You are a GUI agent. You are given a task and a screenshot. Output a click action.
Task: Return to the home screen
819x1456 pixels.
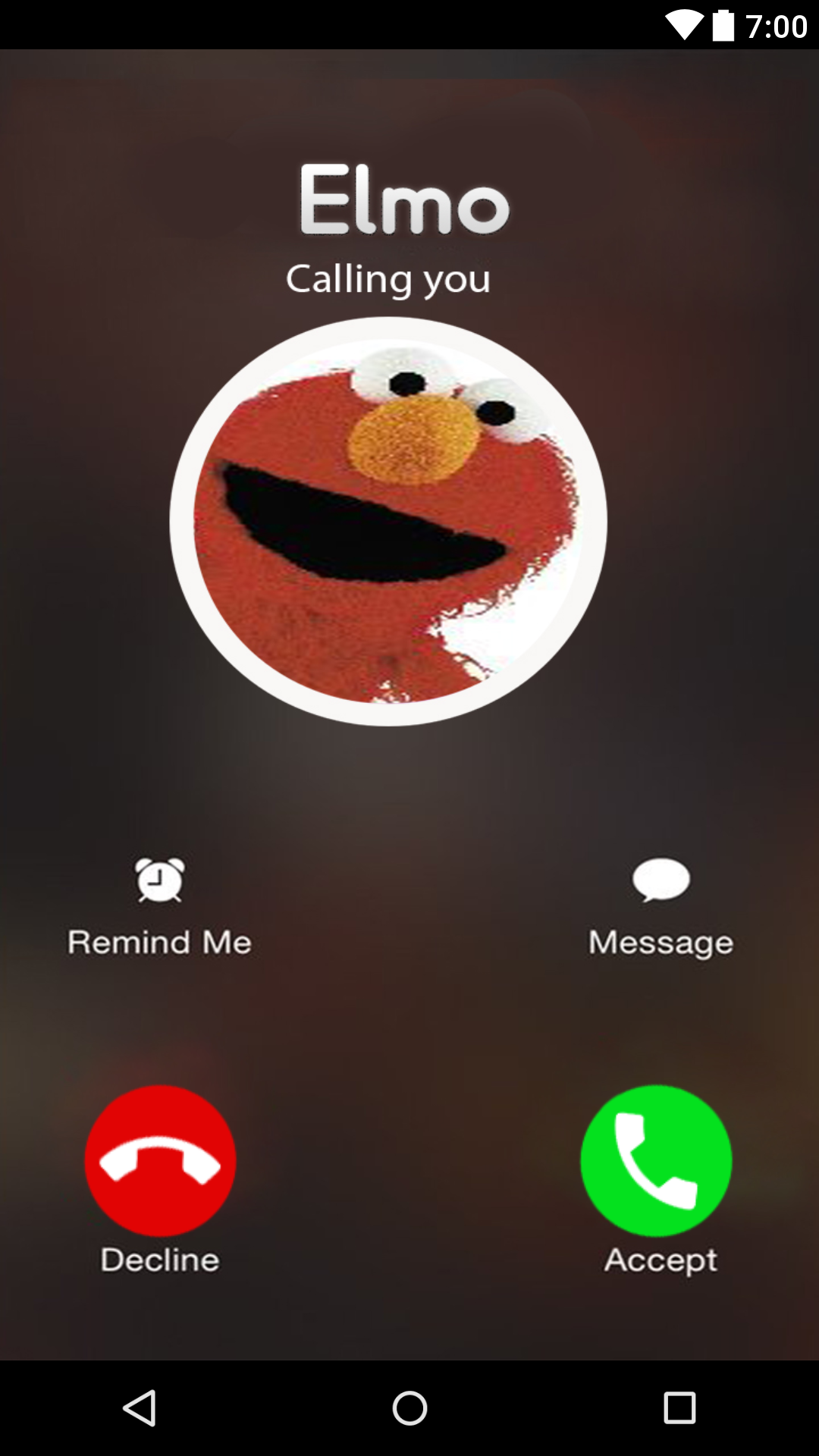click(x=409, y=1408)
